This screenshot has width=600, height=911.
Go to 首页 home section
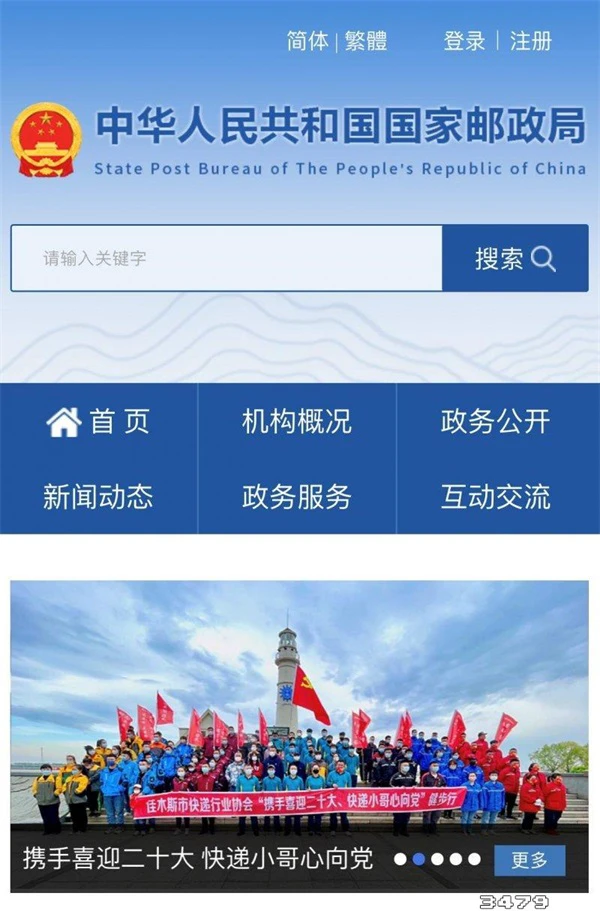pos(99,422)
